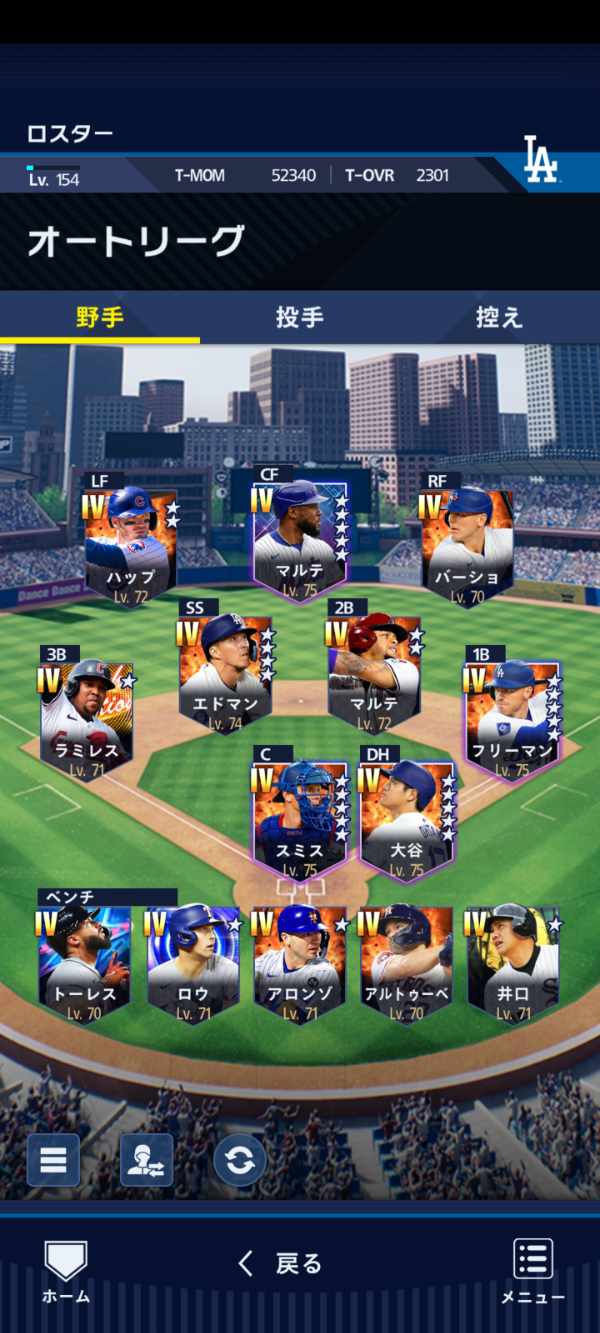Screen dimensions: 600x1333
Task: Open the メニュー menu
Action: point(533,1272)
